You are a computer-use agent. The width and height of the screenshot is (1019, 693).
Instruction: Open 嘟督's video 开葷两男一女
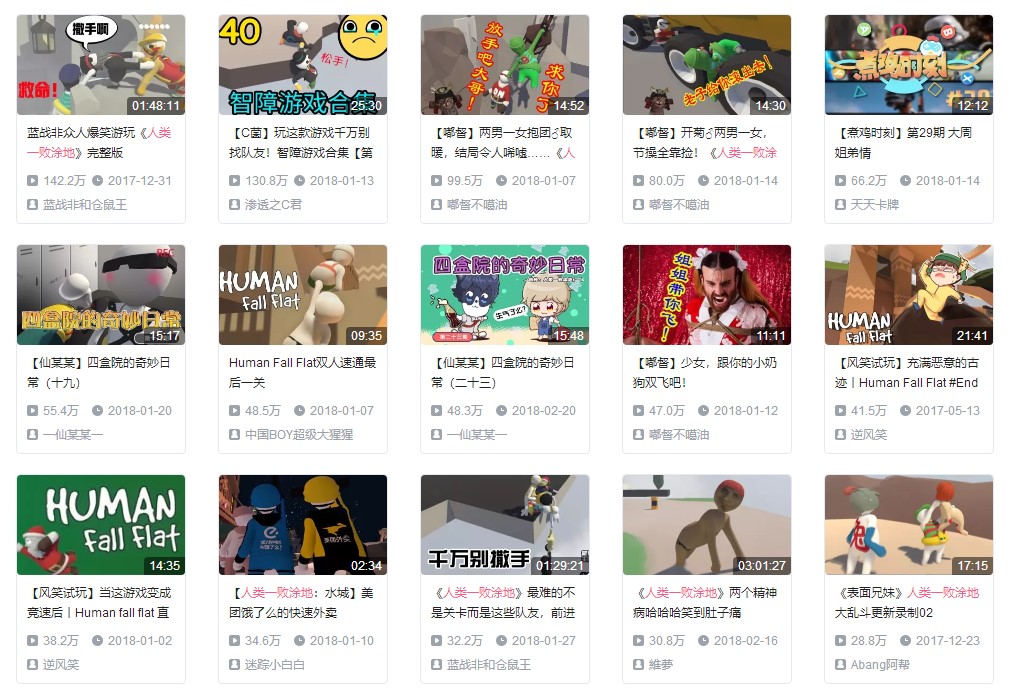coord(707,66)
